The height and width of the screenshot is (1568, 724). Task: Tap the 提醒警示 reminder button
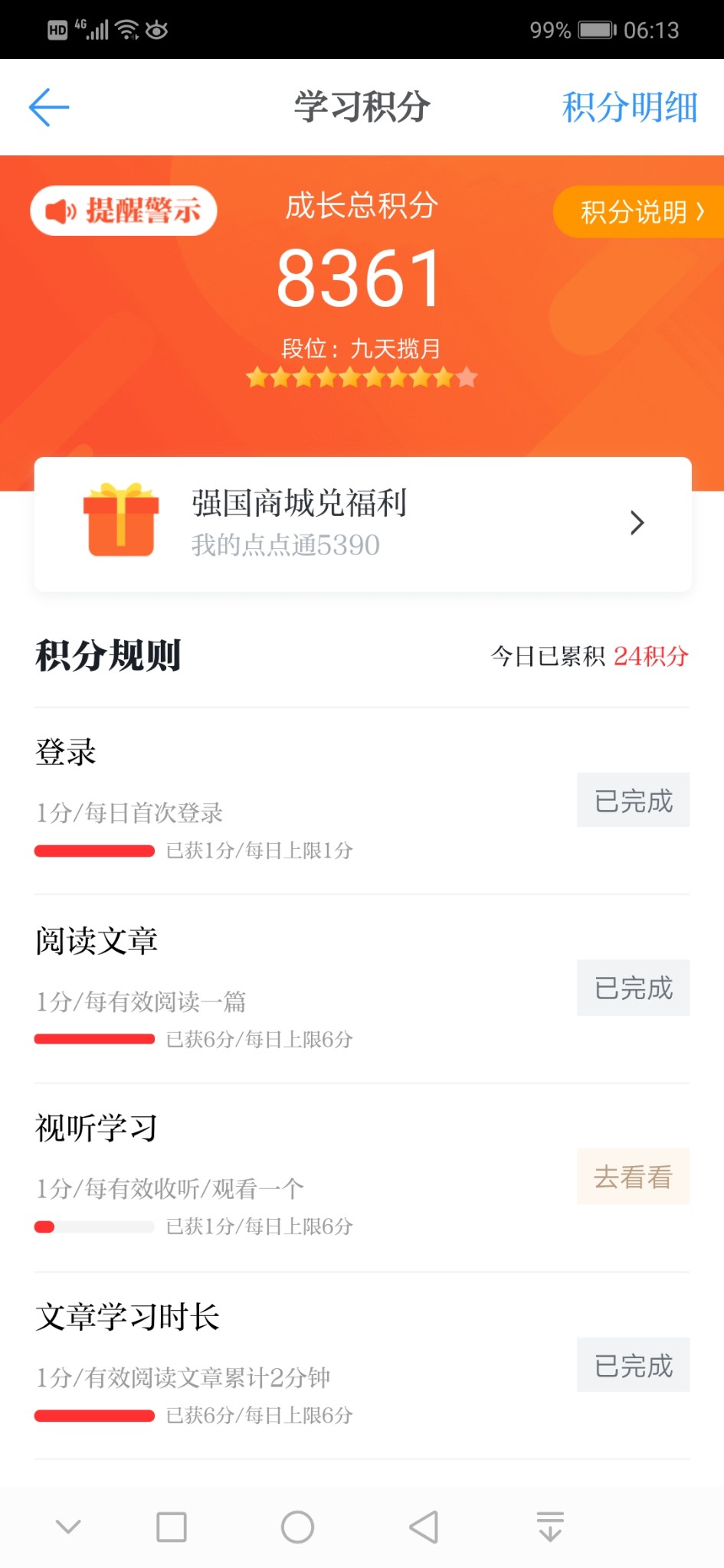click(x=123, y=211)
